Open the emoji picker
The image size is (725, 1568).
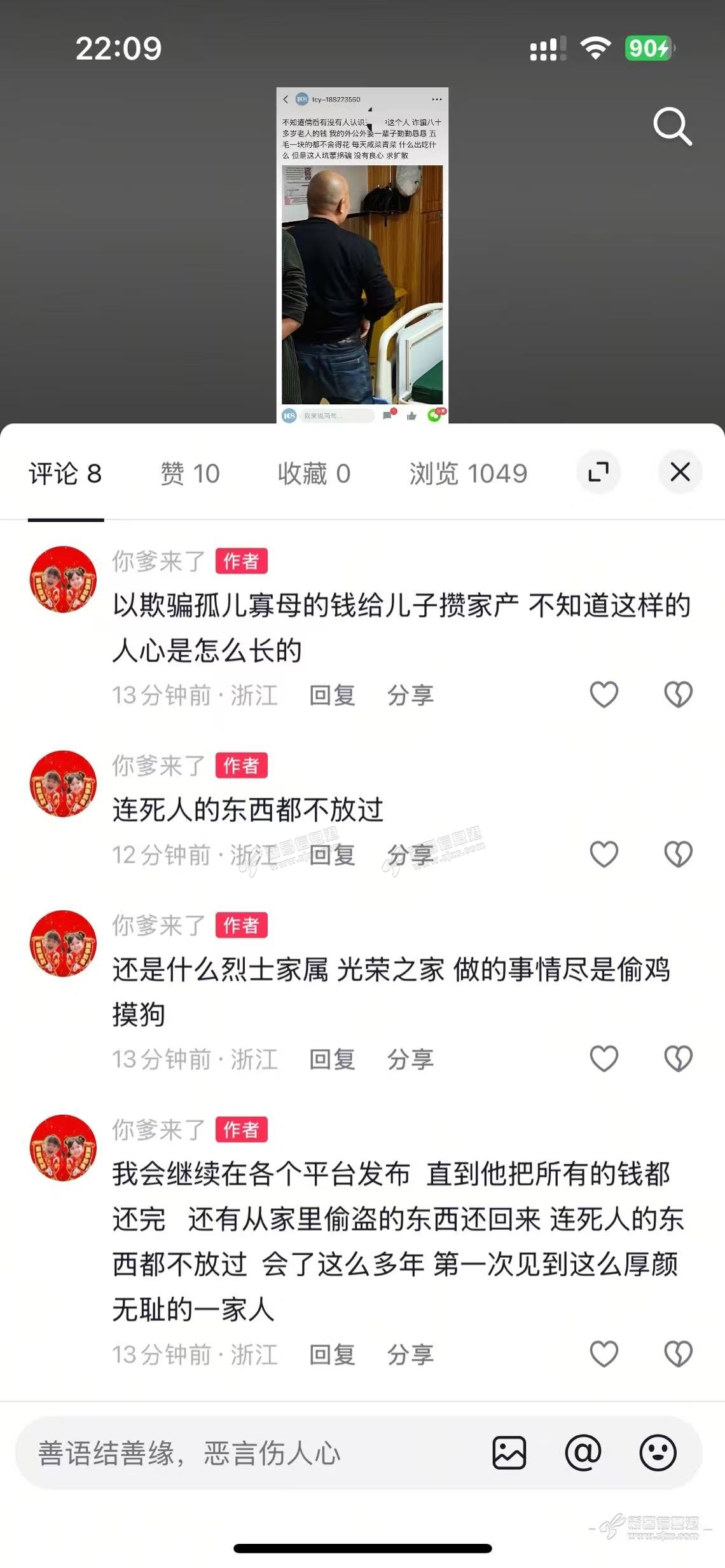point(657,1453)
